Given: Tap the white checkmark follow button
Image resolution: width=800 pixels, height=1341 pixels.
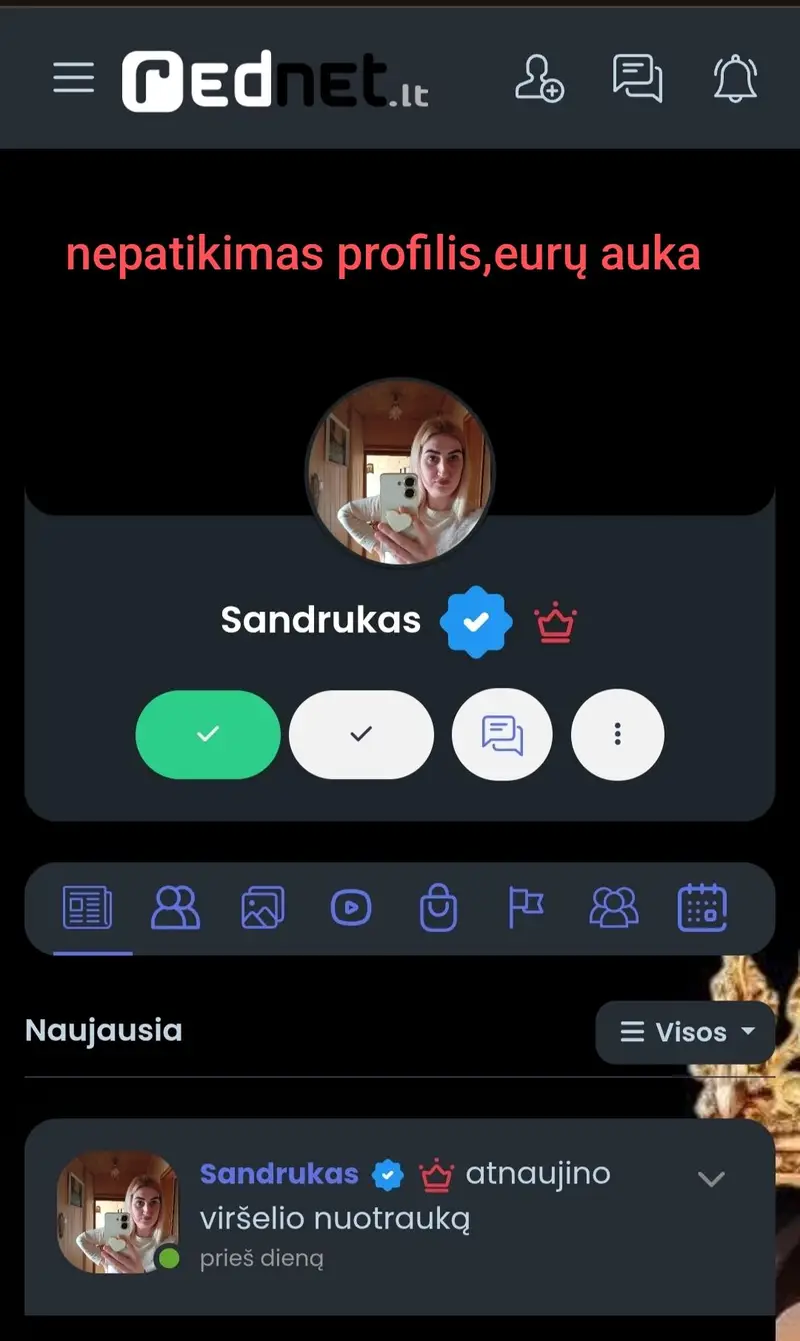Looking at the screenshot, I should (361, 734).
